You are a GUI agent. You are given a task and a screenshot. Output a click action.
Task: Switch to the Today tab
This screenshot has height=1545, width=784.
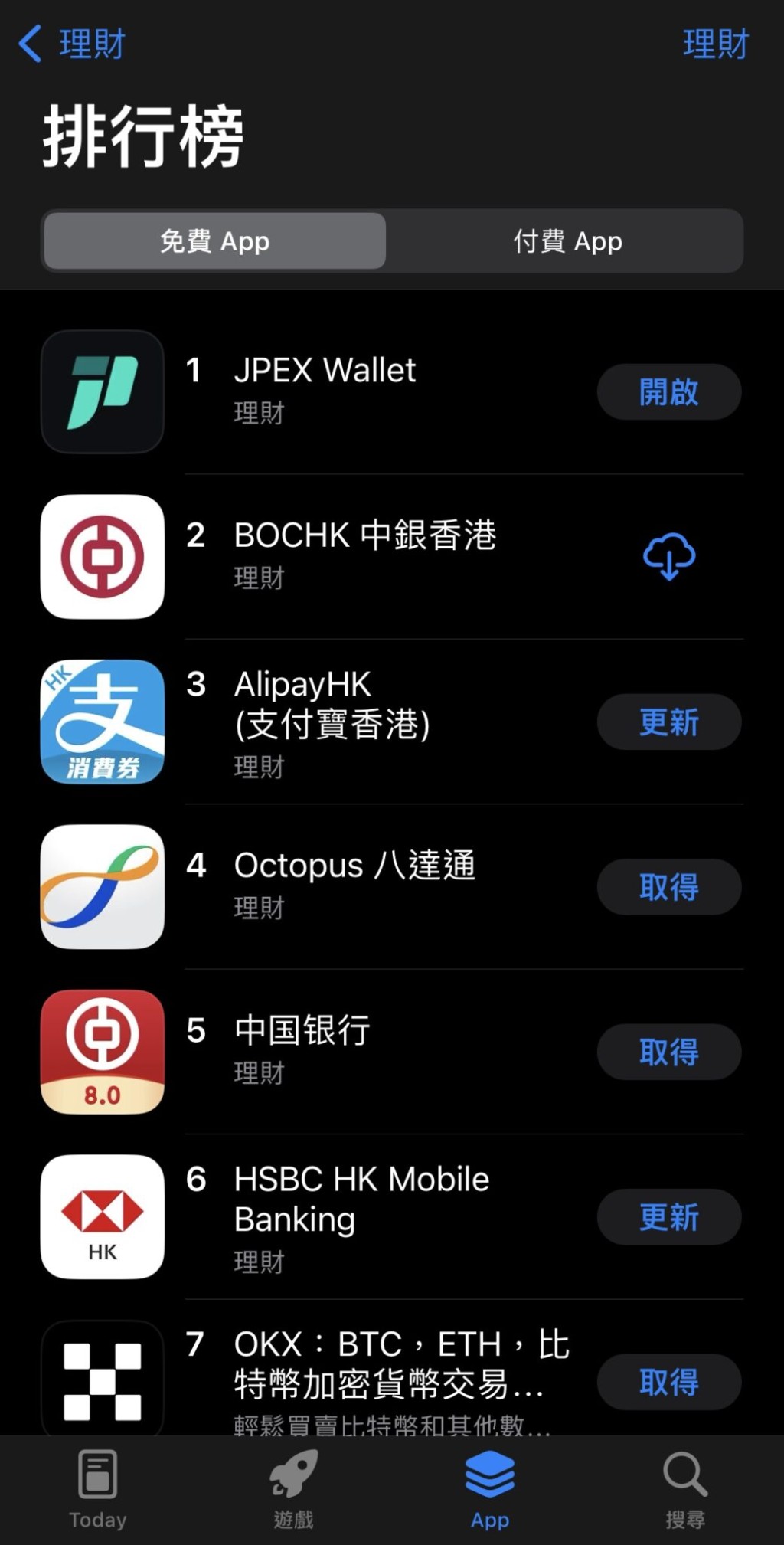coord(98,1489)
